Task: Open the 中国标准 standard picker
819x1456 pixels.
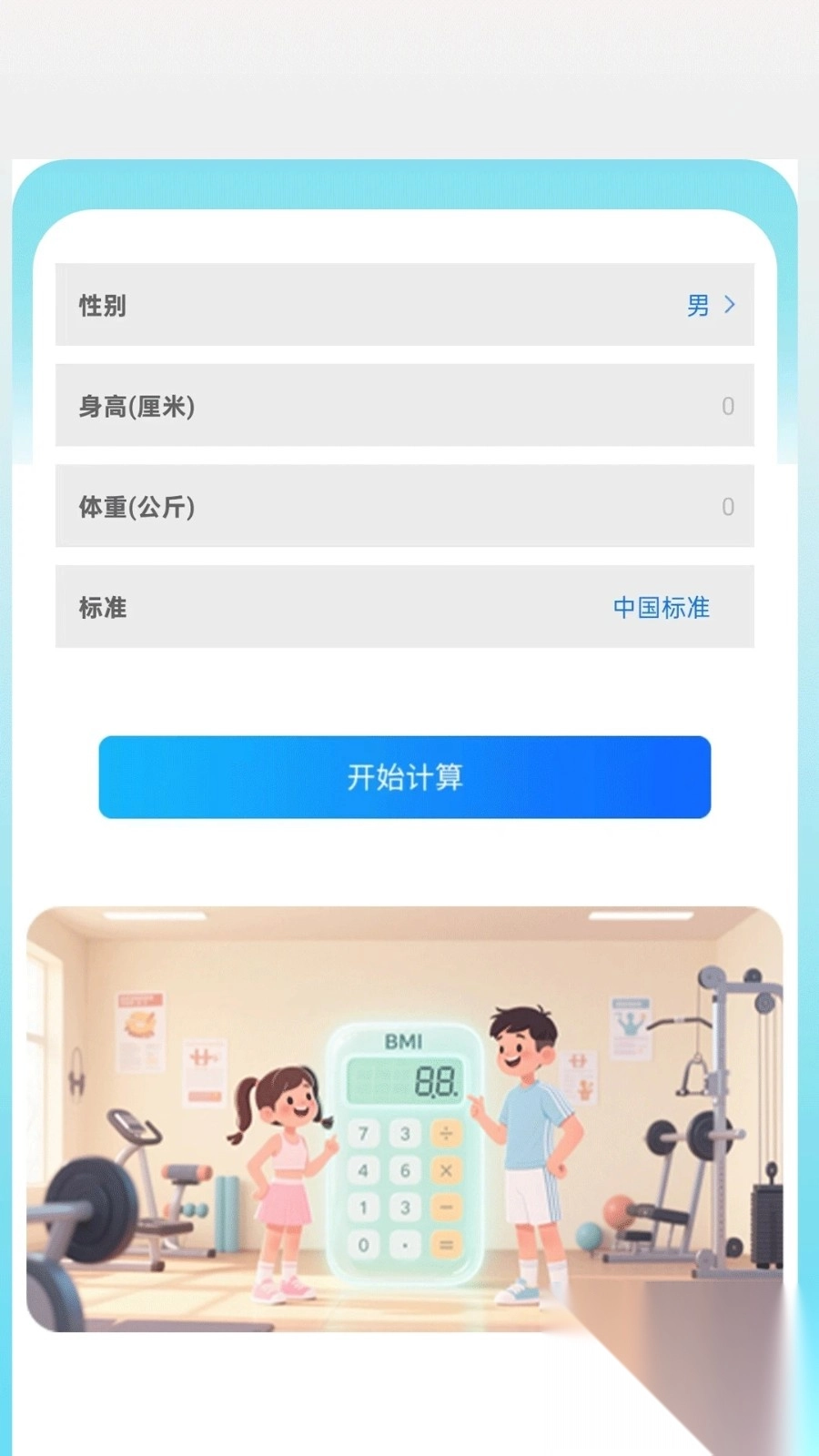Action: click(663, 608)
